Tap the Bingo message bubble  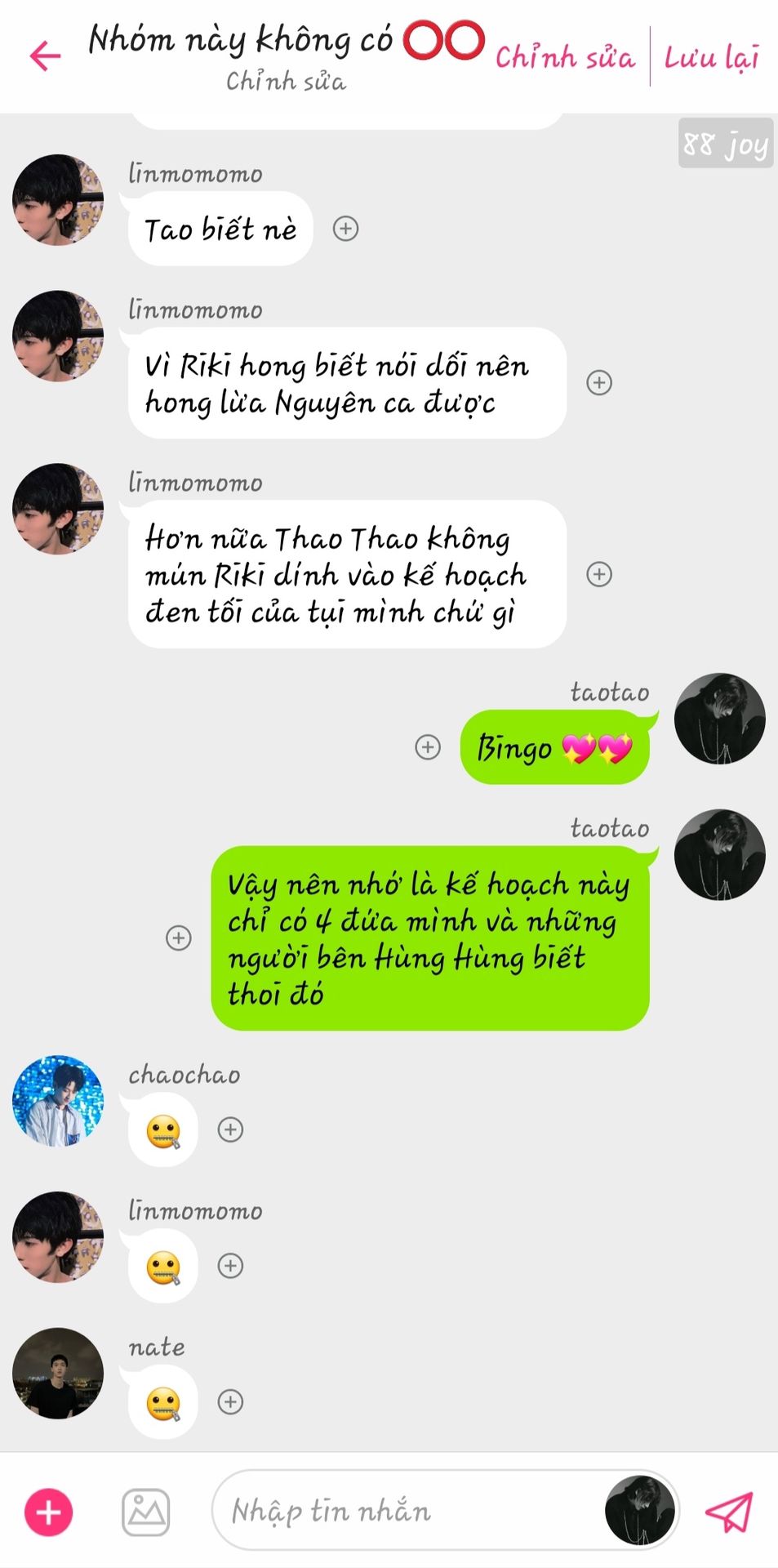[554, 747]
